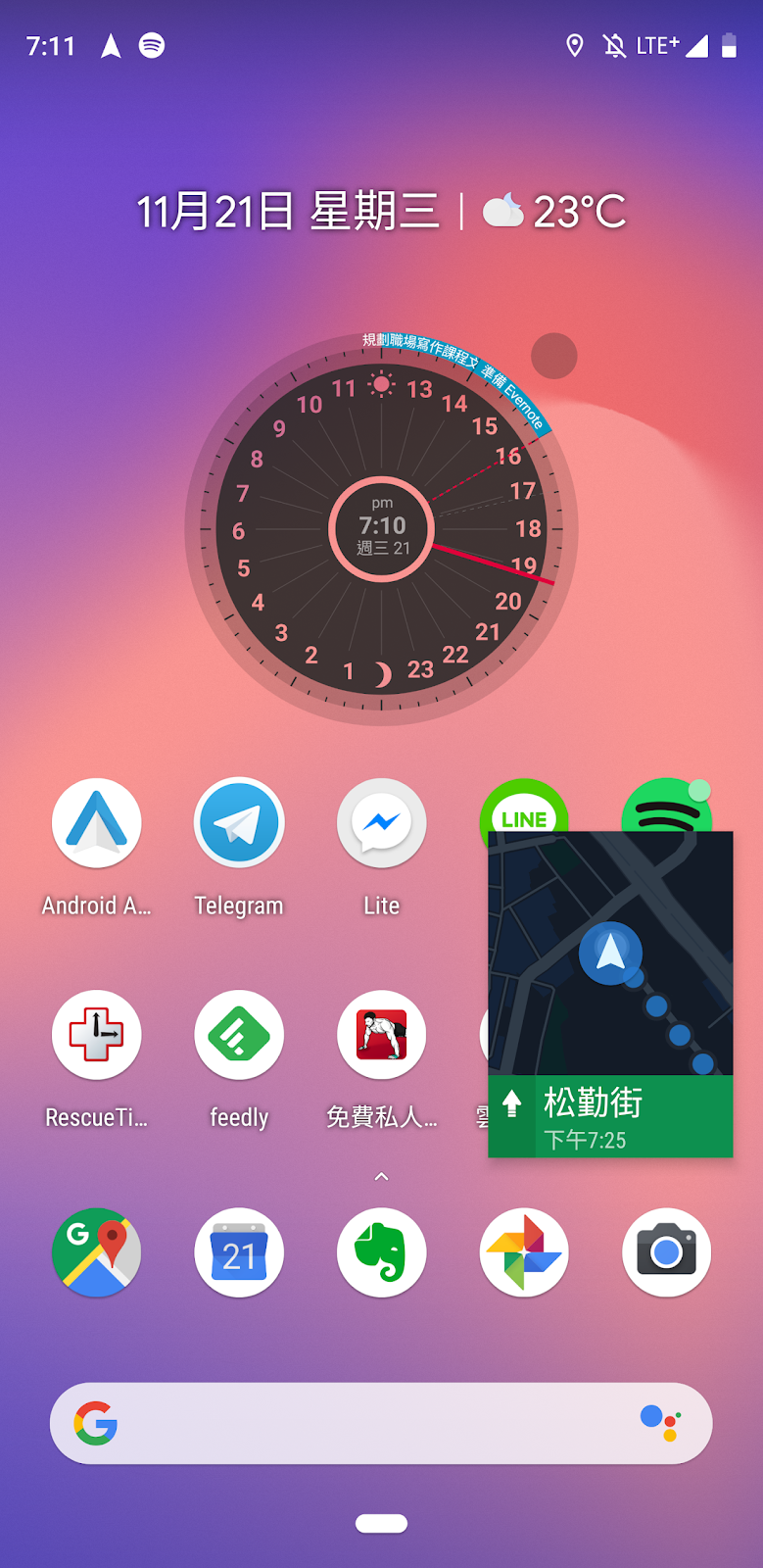Open RescueTime
763x1568 pixels.
point(96,1035)
